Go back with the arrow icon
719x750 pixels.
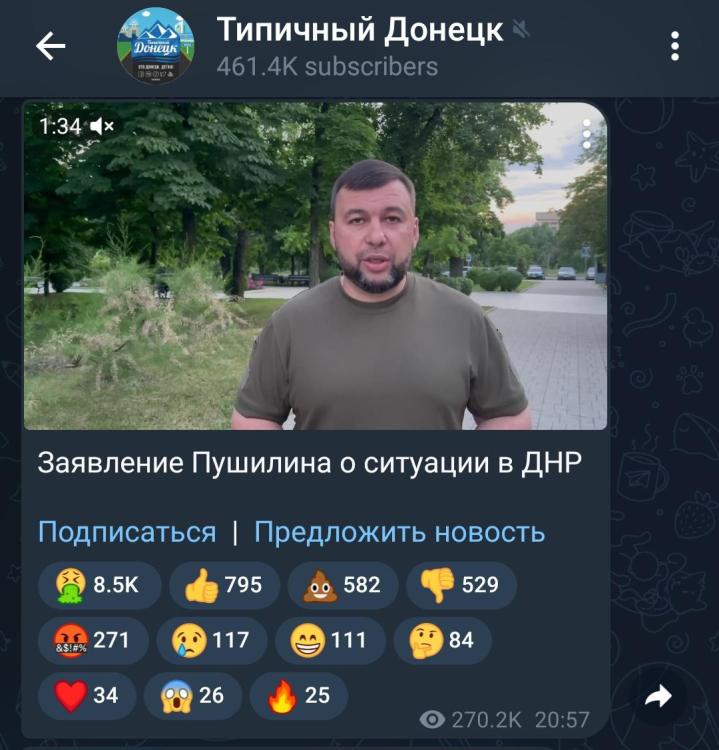50,46
